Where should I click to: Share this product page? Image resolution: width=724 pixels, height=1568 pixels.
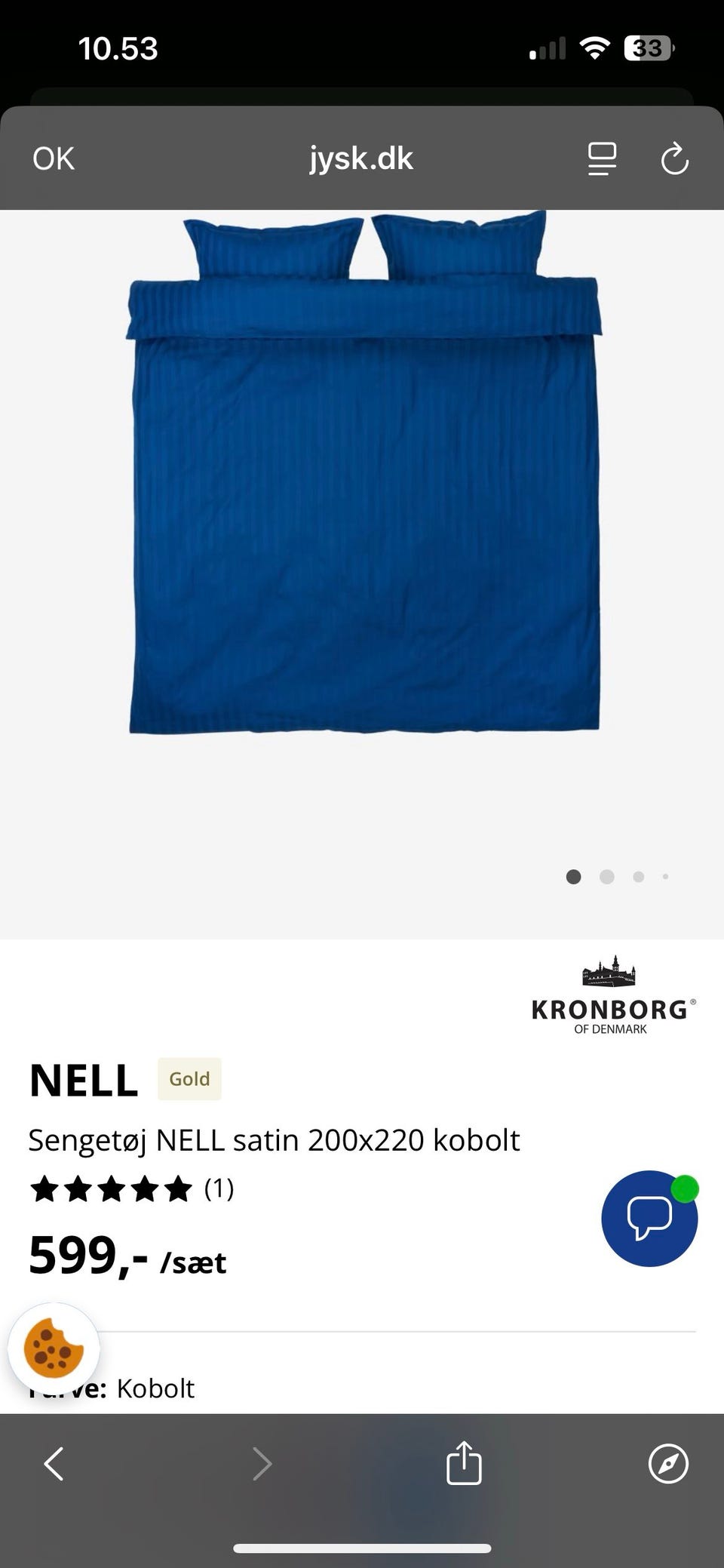click(464, 1463)
